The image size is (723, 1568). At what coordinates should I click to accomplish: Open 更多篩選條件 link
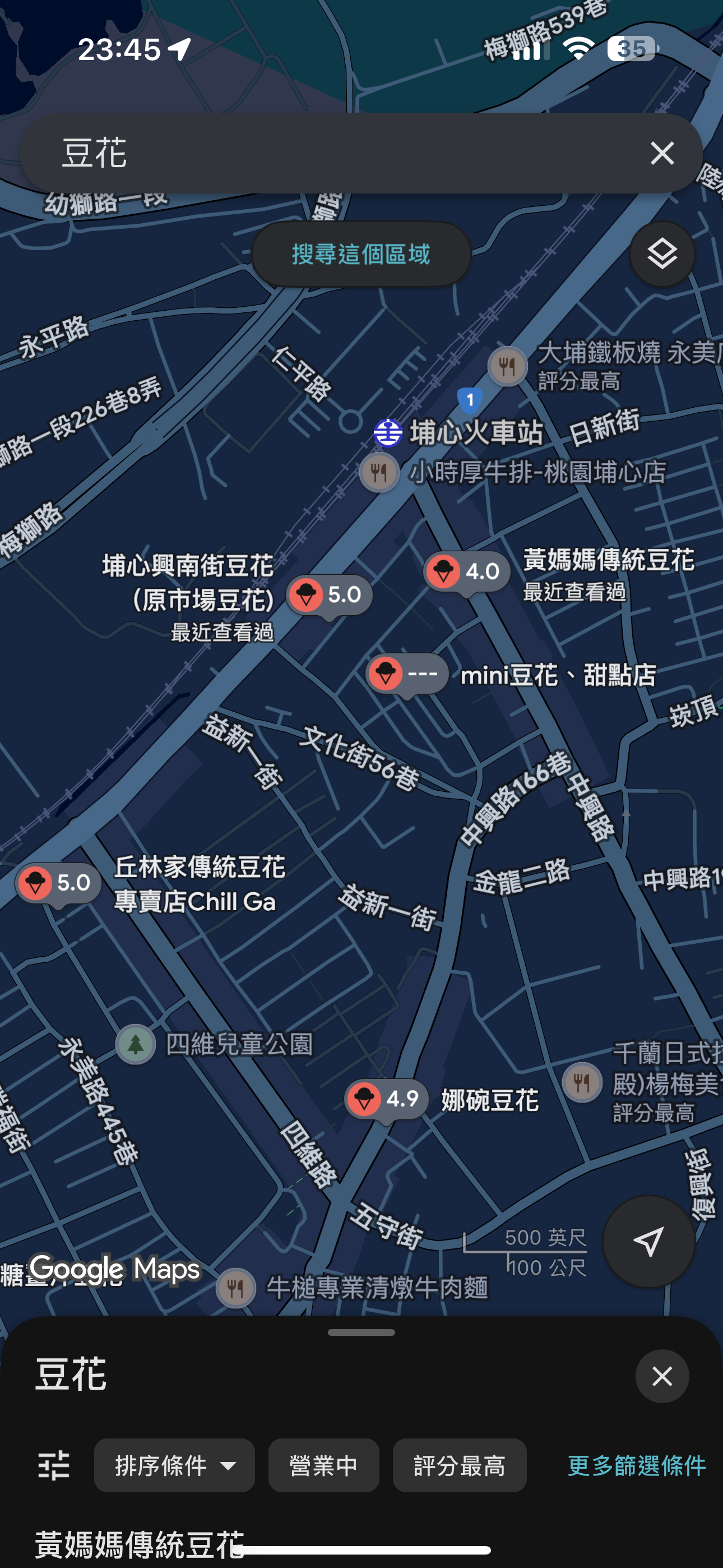(636, 1465)
